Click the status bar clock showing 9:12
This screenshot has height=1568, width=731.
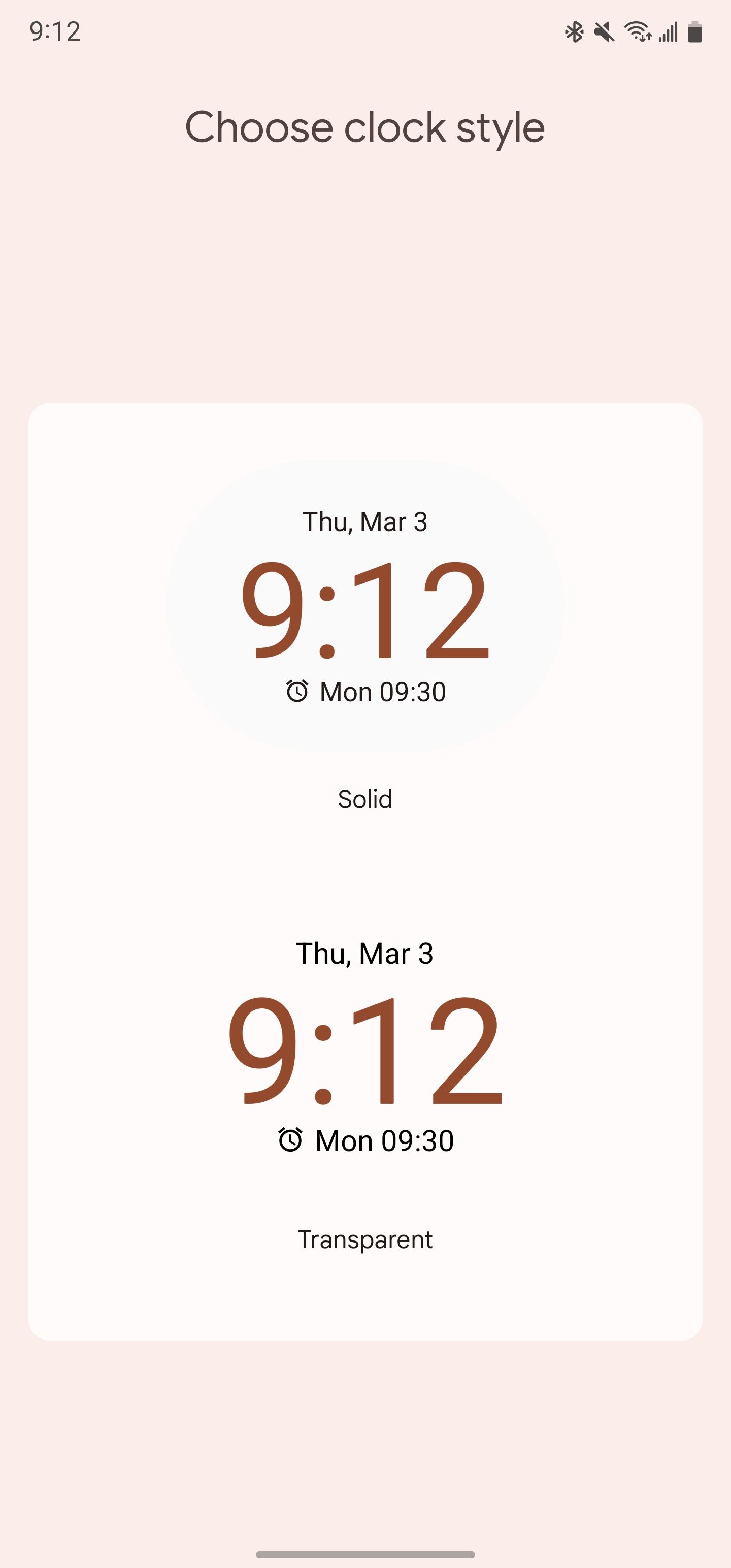click(54, 34)
